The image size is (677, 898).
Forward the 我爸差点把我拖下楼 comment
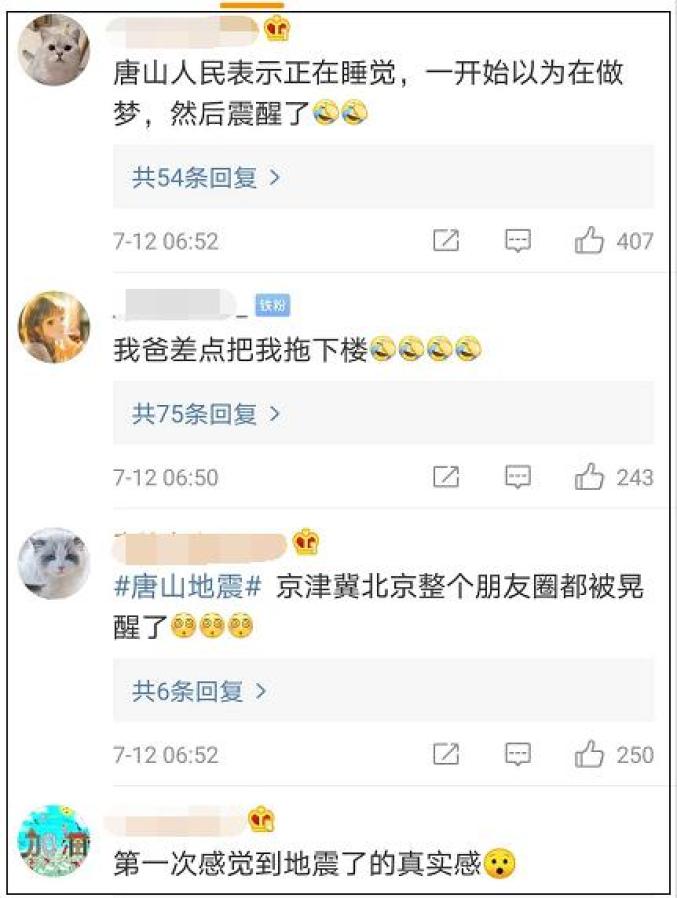(x=446, y=477)
